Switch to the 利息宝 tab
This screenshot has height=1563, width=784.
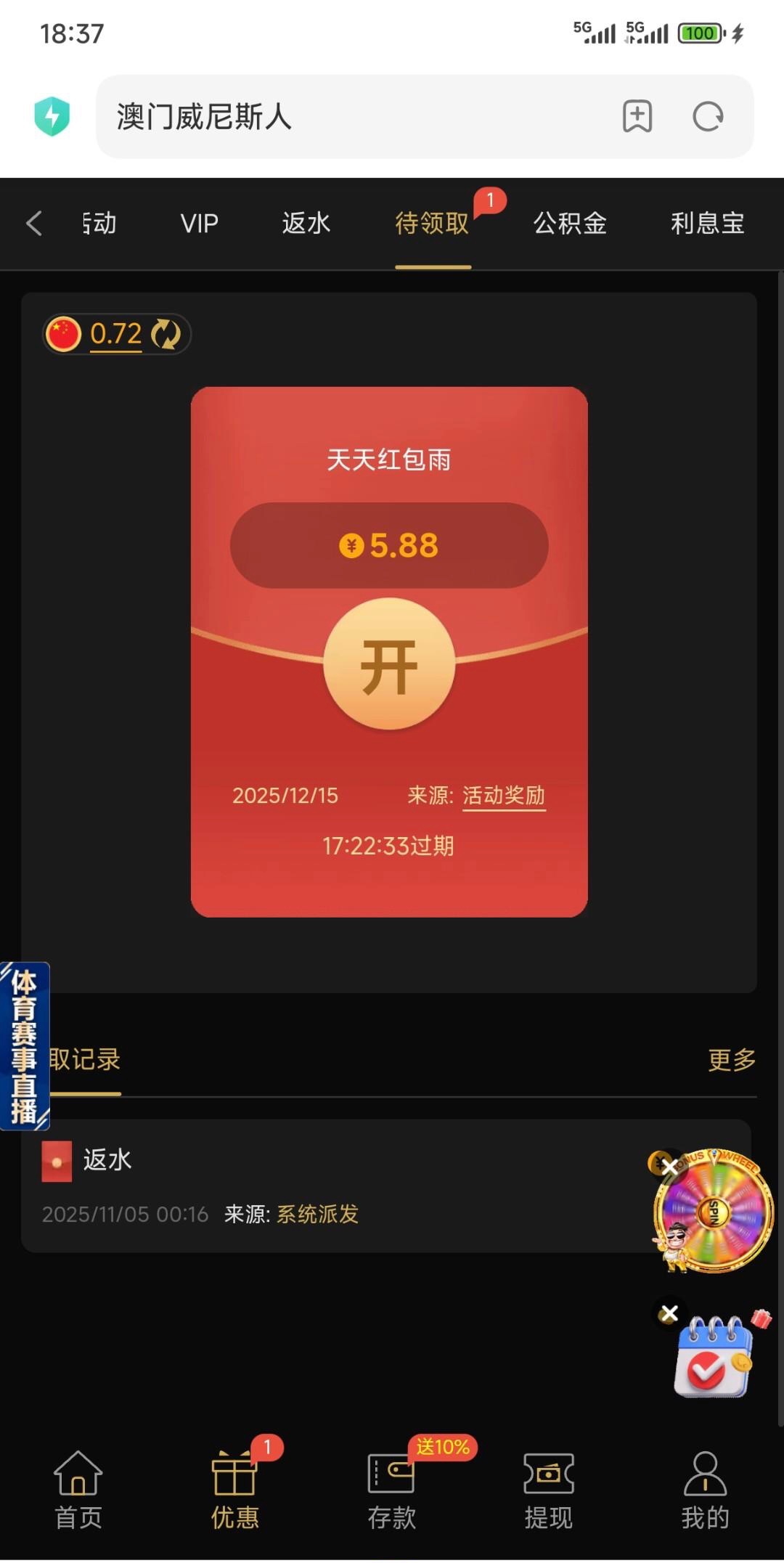click(x=707, y=223)
